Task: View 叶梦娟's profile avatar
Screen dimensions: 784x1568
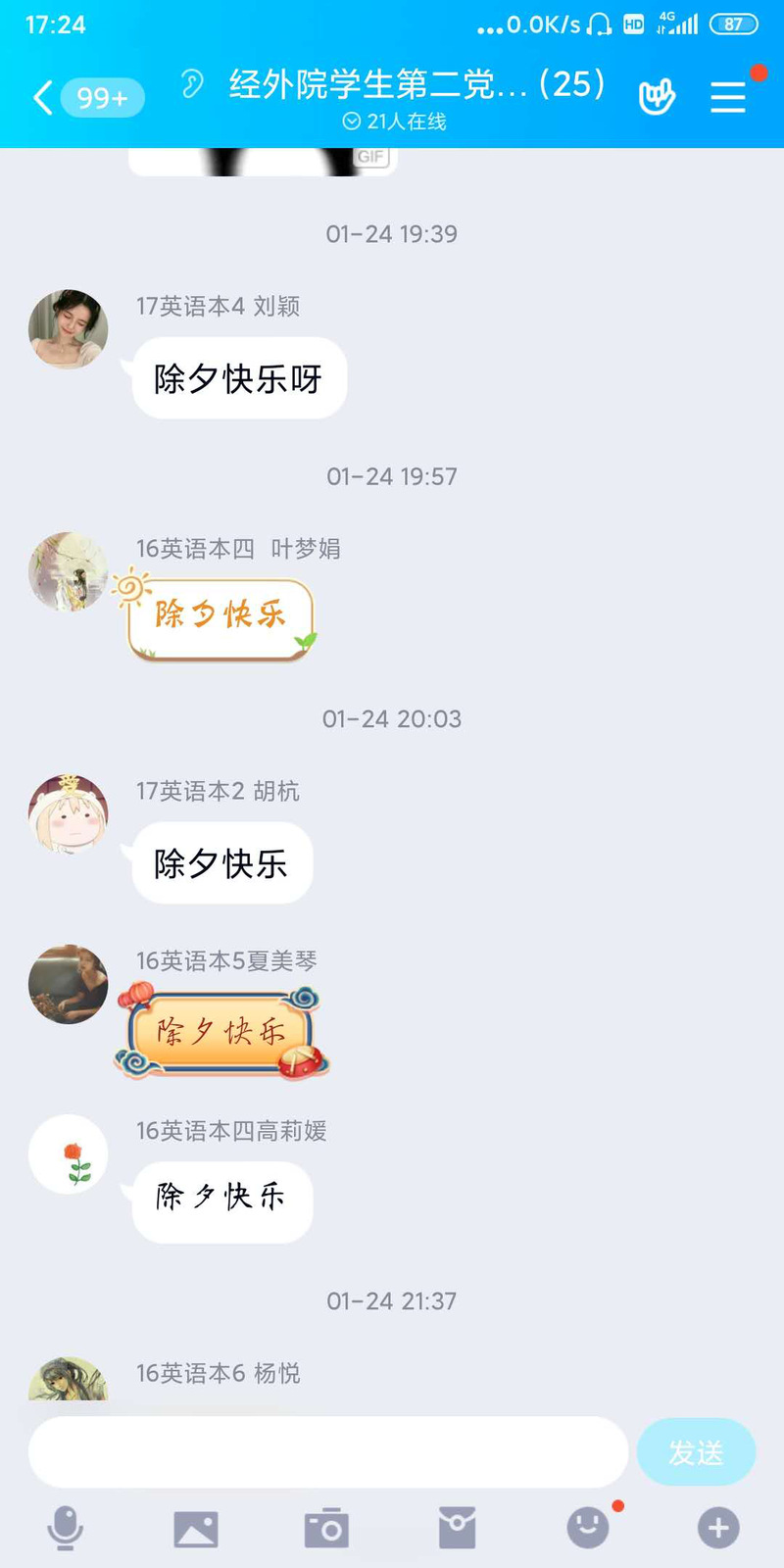Action: click(x=68, y=571)
